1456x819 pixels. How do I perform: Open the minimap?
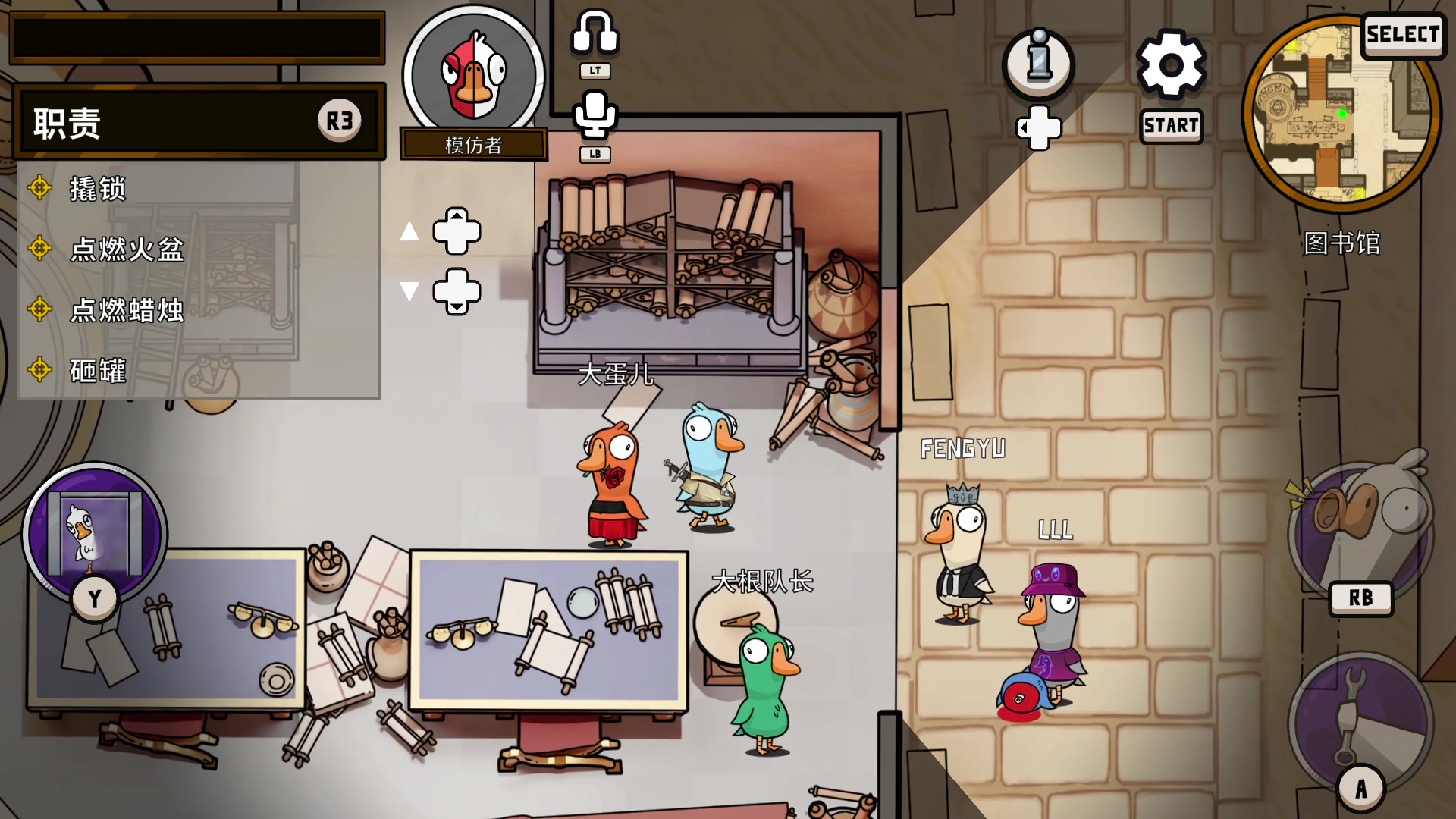tap(1341, 114)
